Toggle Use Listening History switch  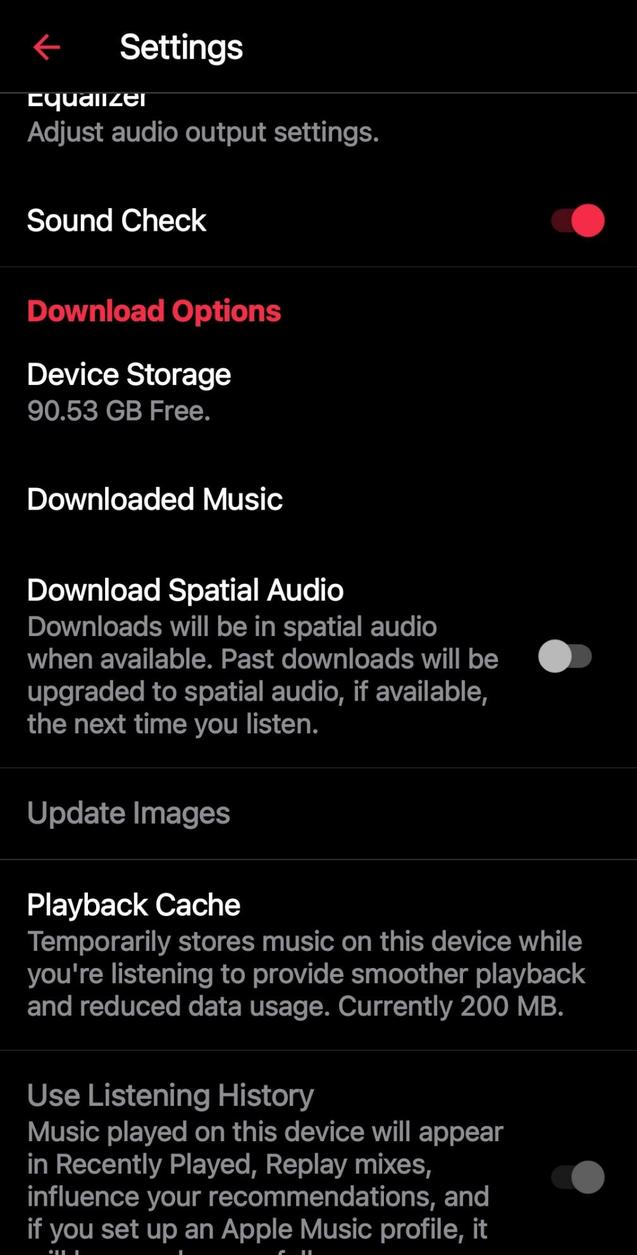[578, 1177]
